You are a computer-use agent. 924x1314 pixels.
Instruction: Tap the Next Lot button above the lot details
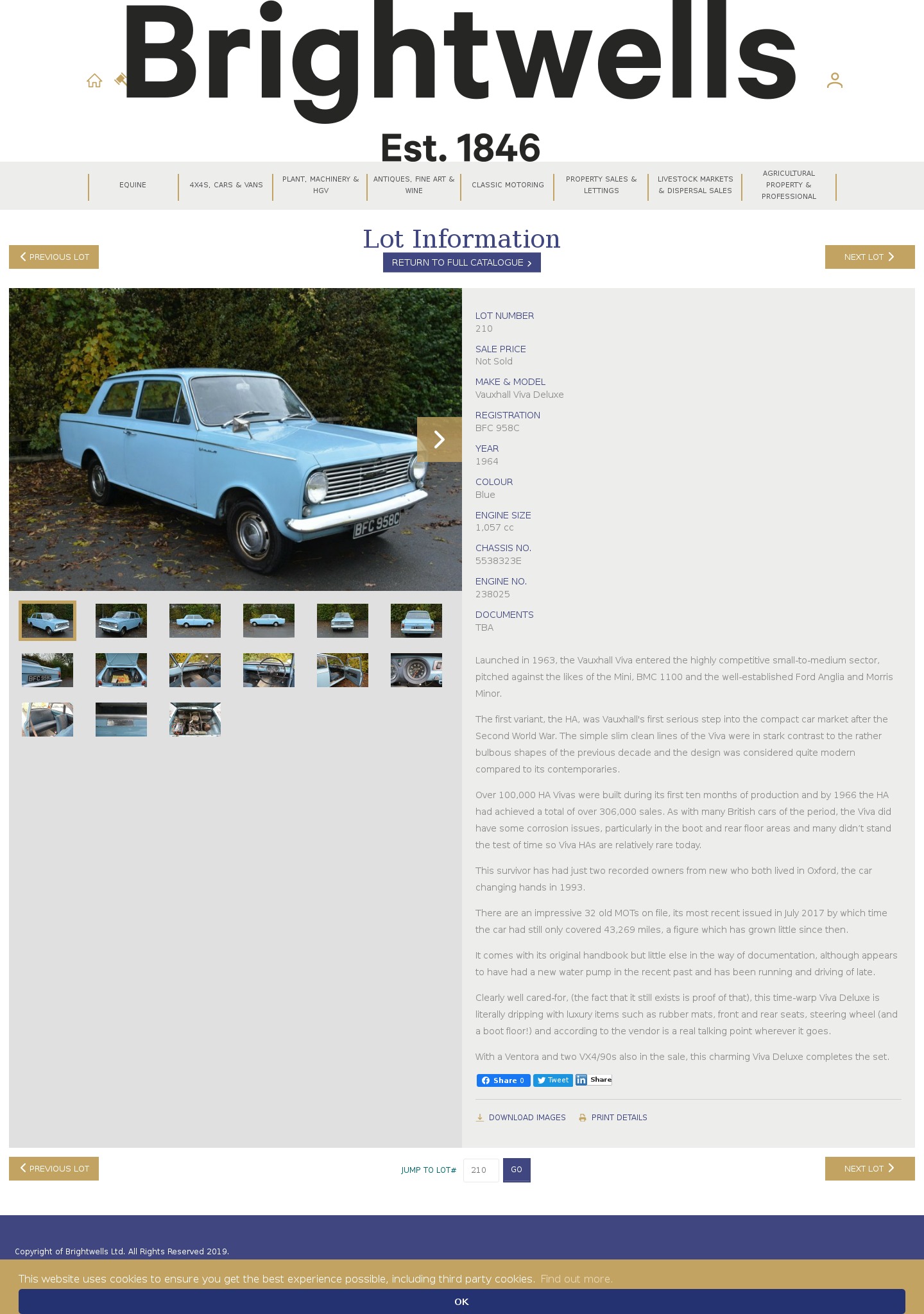869,257
